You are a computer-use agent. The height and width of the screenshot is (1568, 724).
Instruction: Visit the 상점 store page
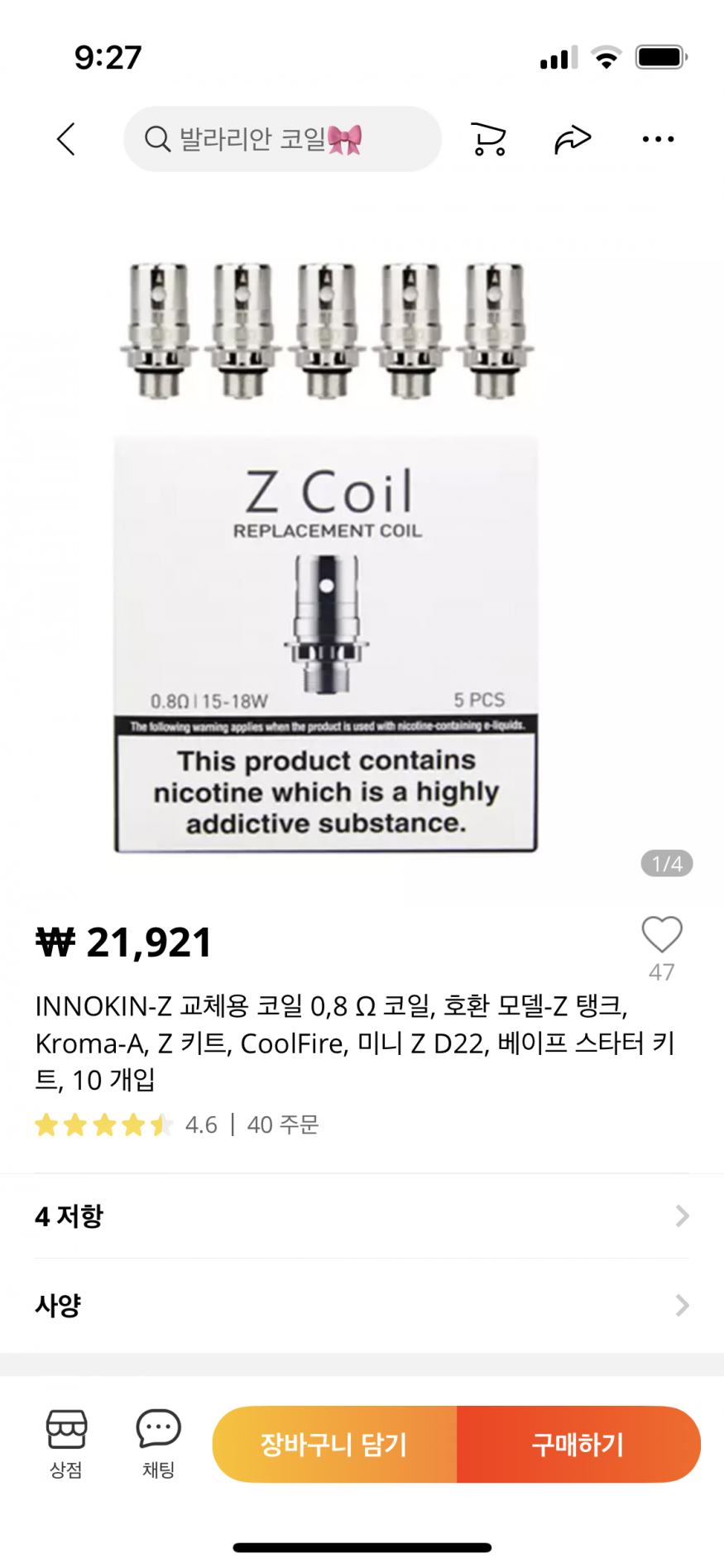(x=66, y=1442)
